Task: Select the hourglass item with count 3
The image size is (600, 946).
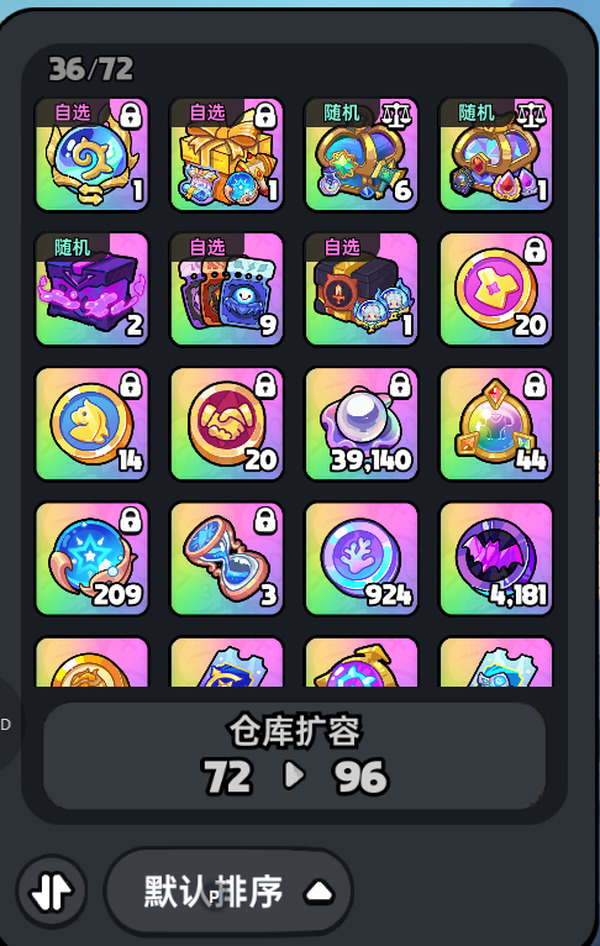Action: (x=226, y=558)
